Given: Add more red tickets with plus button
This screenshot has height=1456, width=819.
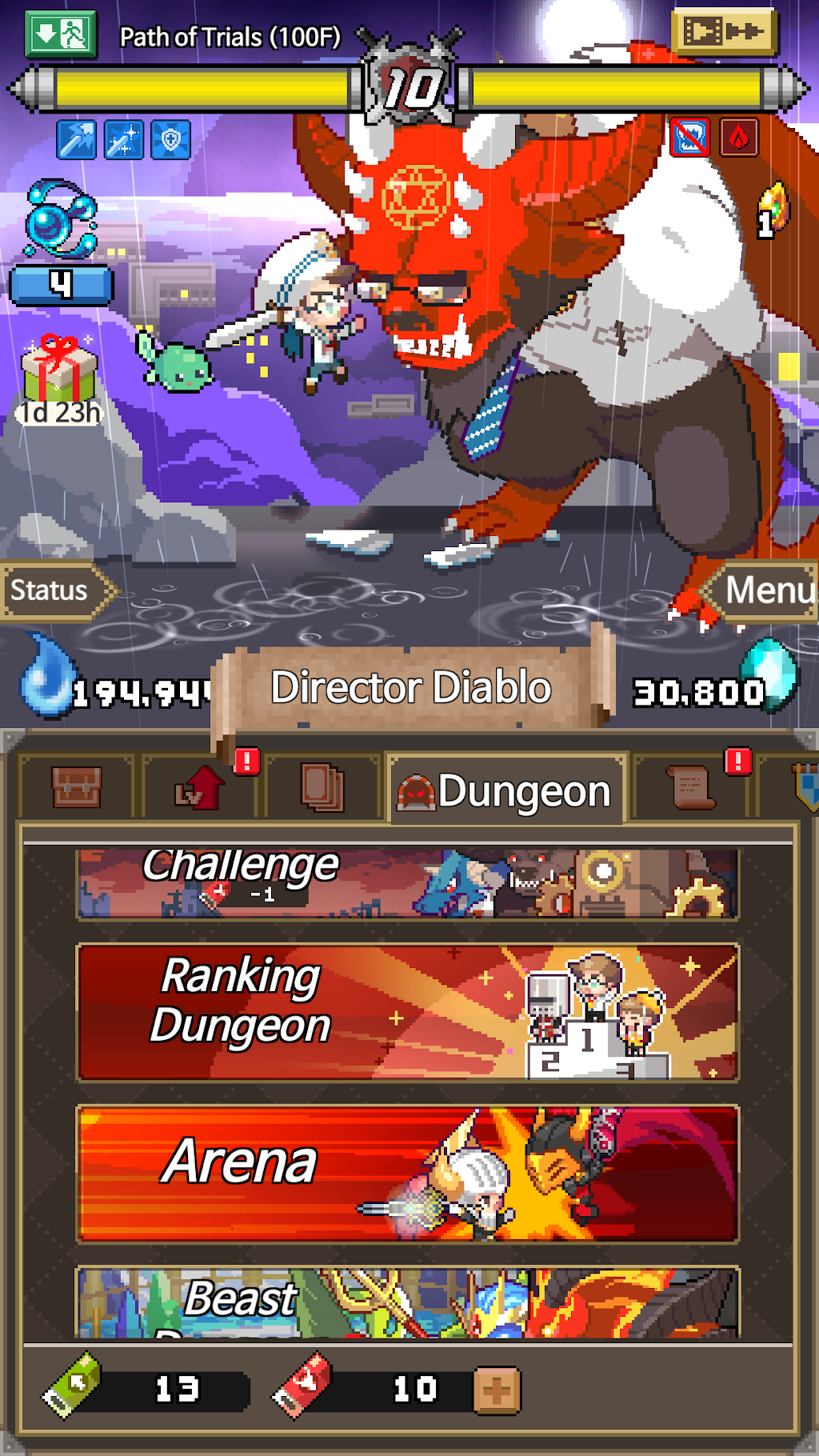Looking at the screenshot, I should pyautogui.click(x=497, y=1391).
